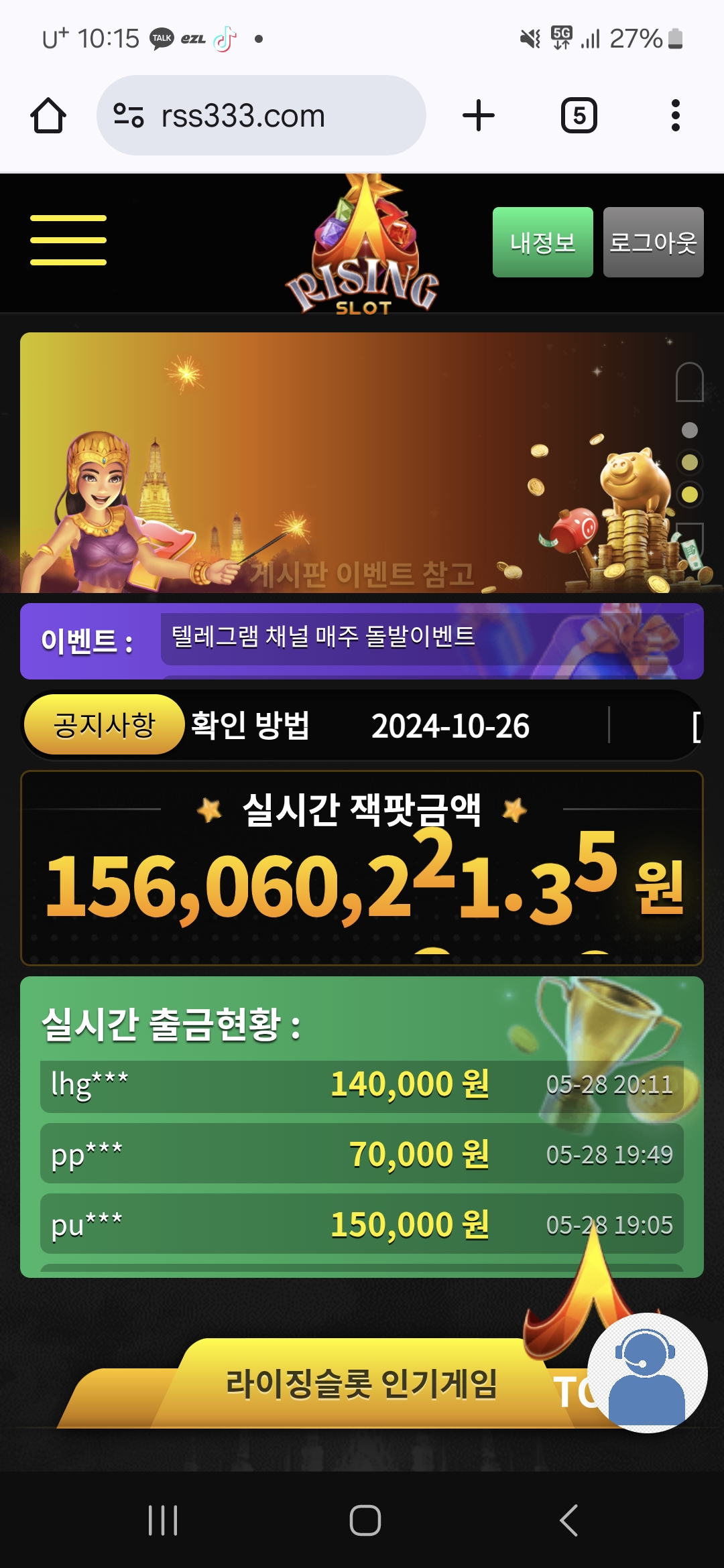724x1568 pixels.
Task: Open a new browser tab
Action: pos(479,116)
